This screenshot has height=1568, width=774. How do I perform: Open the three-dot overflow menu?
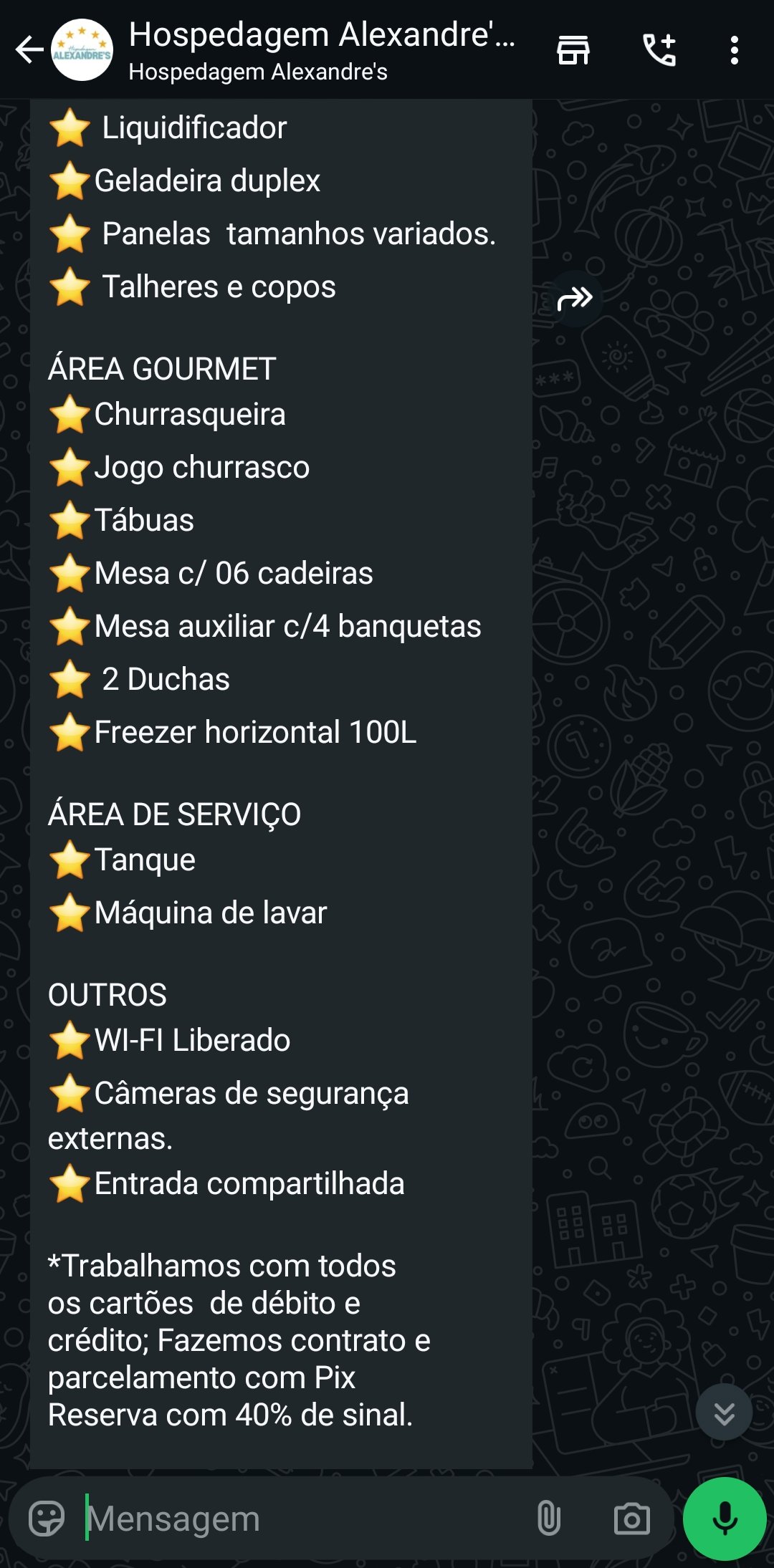coord(734,49)
